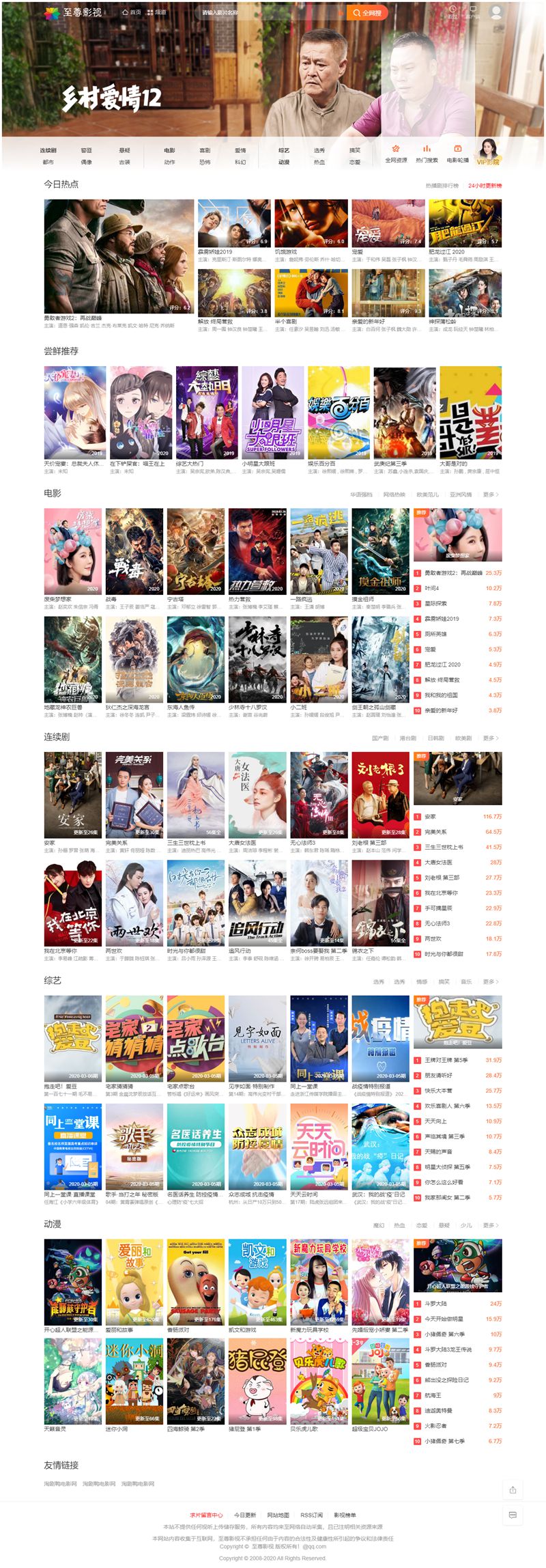Screen dimensions: 546x1568
Task: Filter series by 日韩剧
Action: coord(435,738)
